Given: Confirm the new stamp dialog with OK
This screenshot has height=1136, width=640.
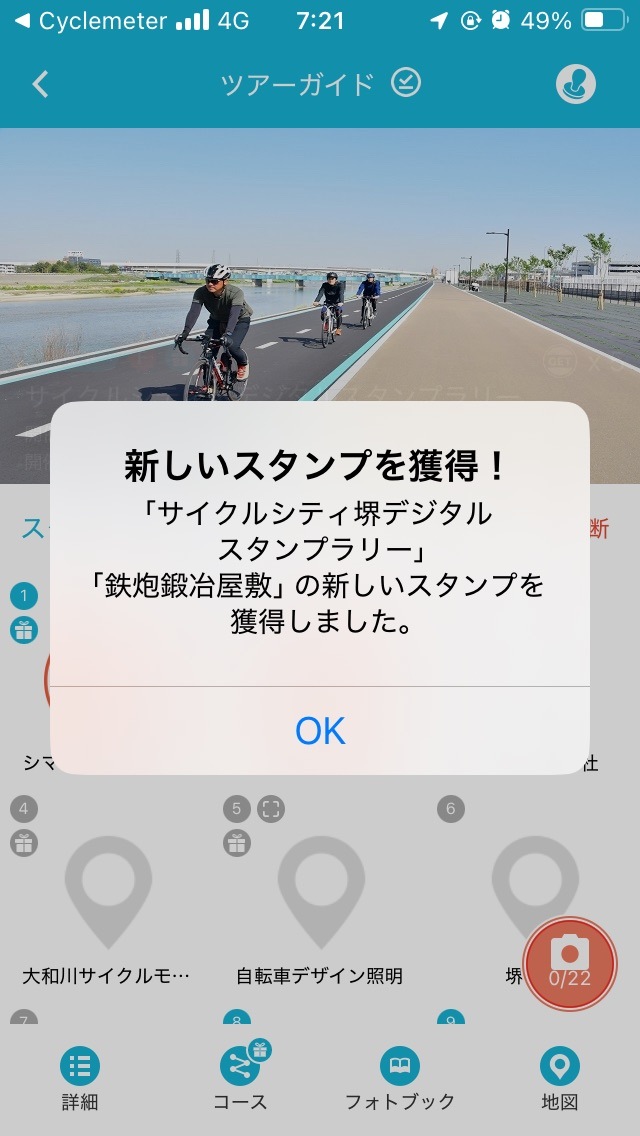Looking at the screenshot, I should coord(320,730).
